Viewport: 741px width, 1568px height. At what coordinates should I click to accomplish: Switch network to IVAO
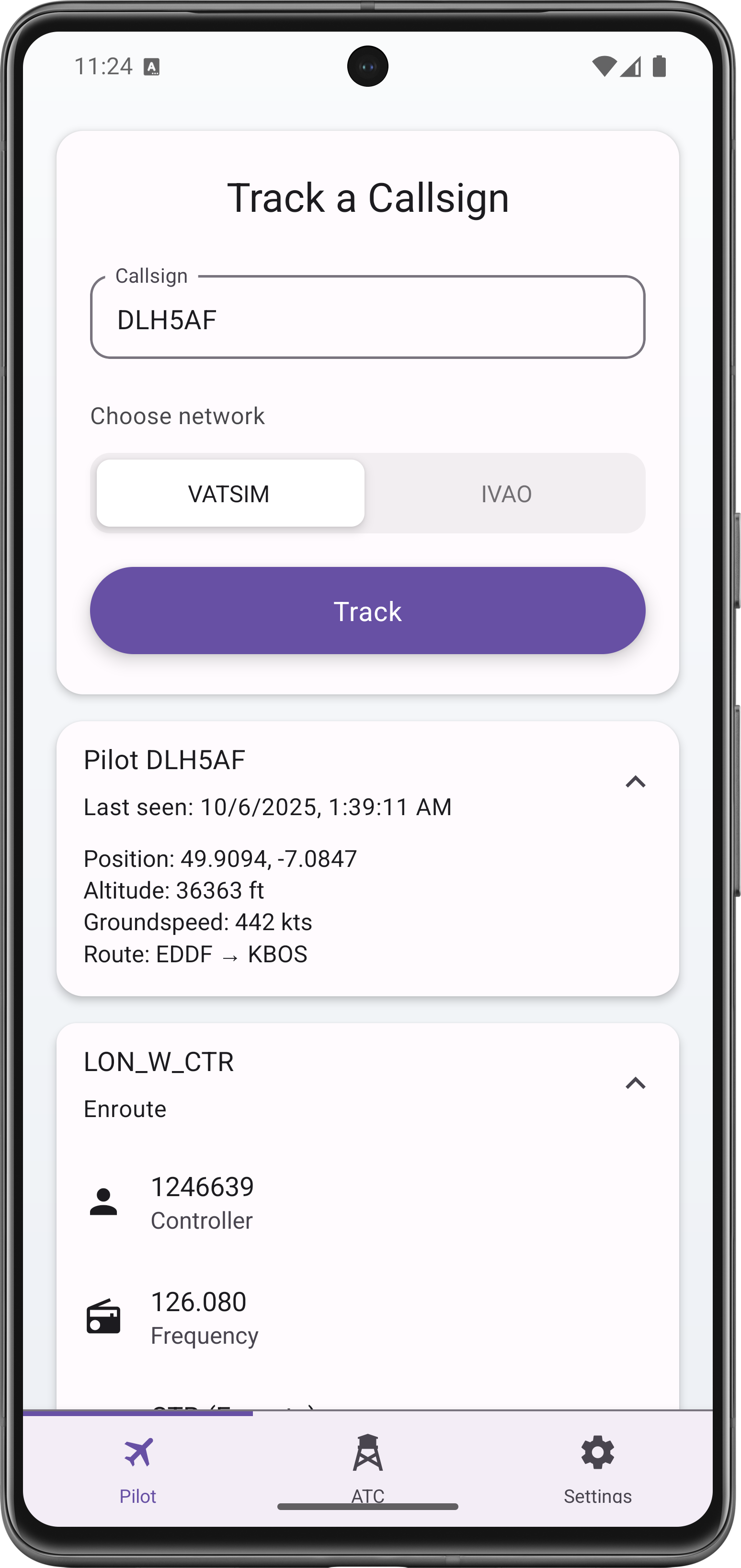tap(505, 493)
